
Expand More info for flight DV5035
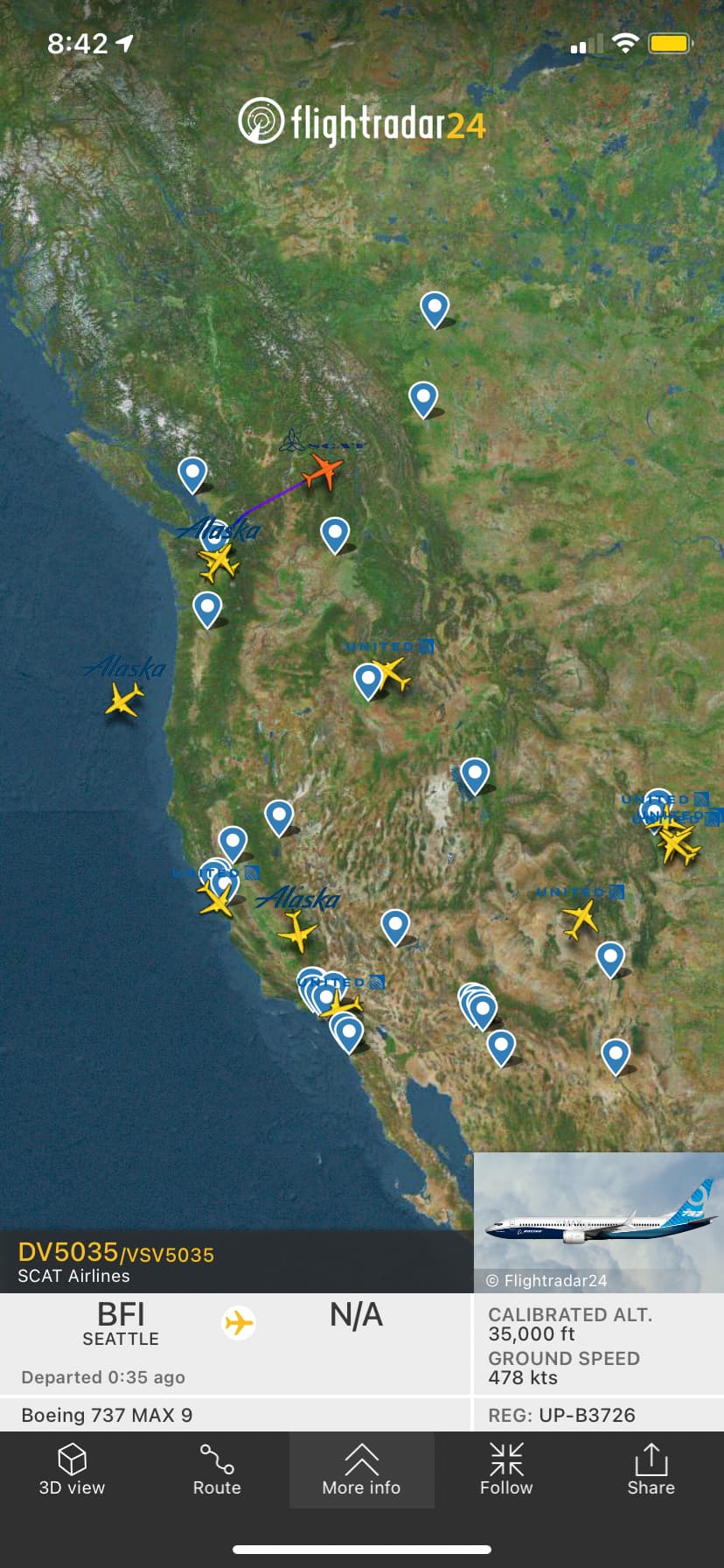click(361, 1470)
